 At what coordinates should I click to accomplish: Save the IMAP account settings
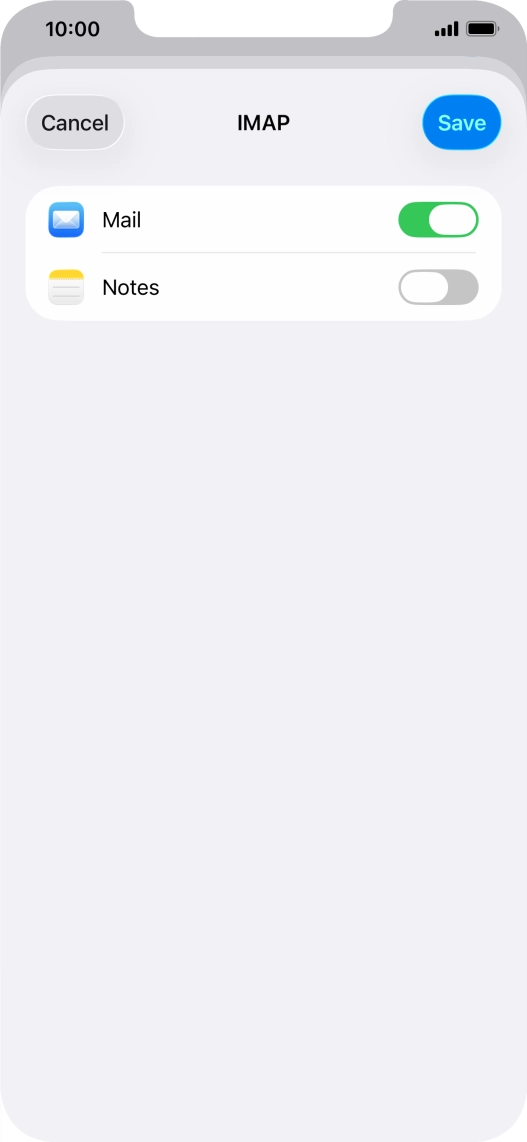(461, 122)
